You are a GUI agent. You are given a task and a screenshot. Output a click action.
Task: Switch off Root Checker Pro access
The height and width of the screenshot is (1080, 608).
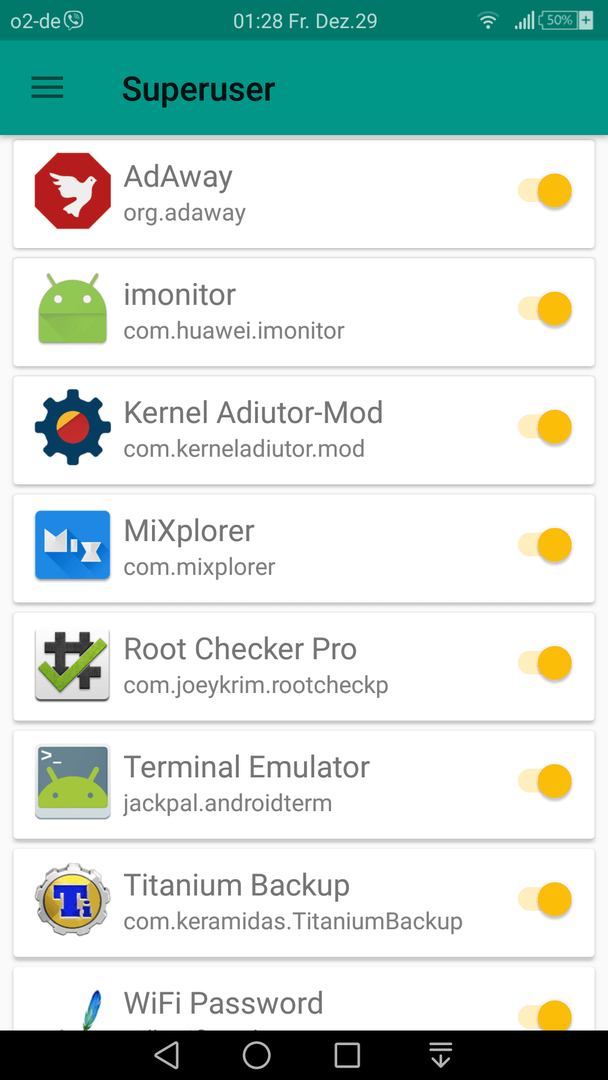pos(545,663)
